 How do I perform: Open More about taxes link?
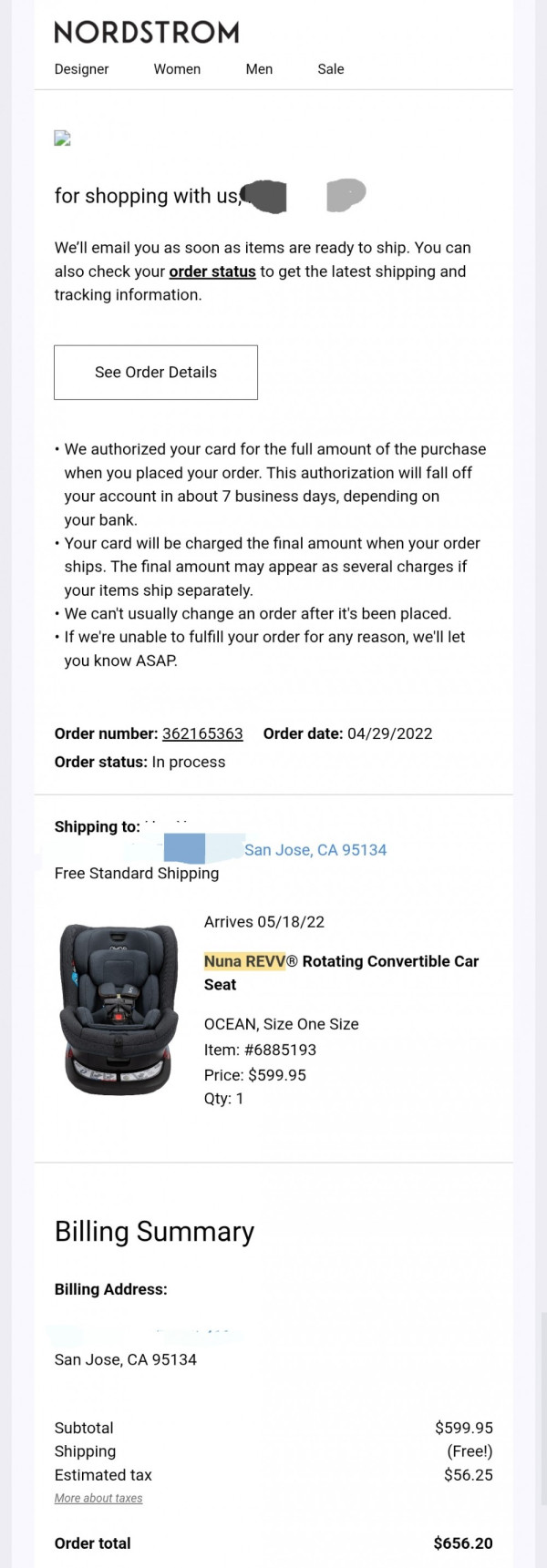pos(98,1498)
